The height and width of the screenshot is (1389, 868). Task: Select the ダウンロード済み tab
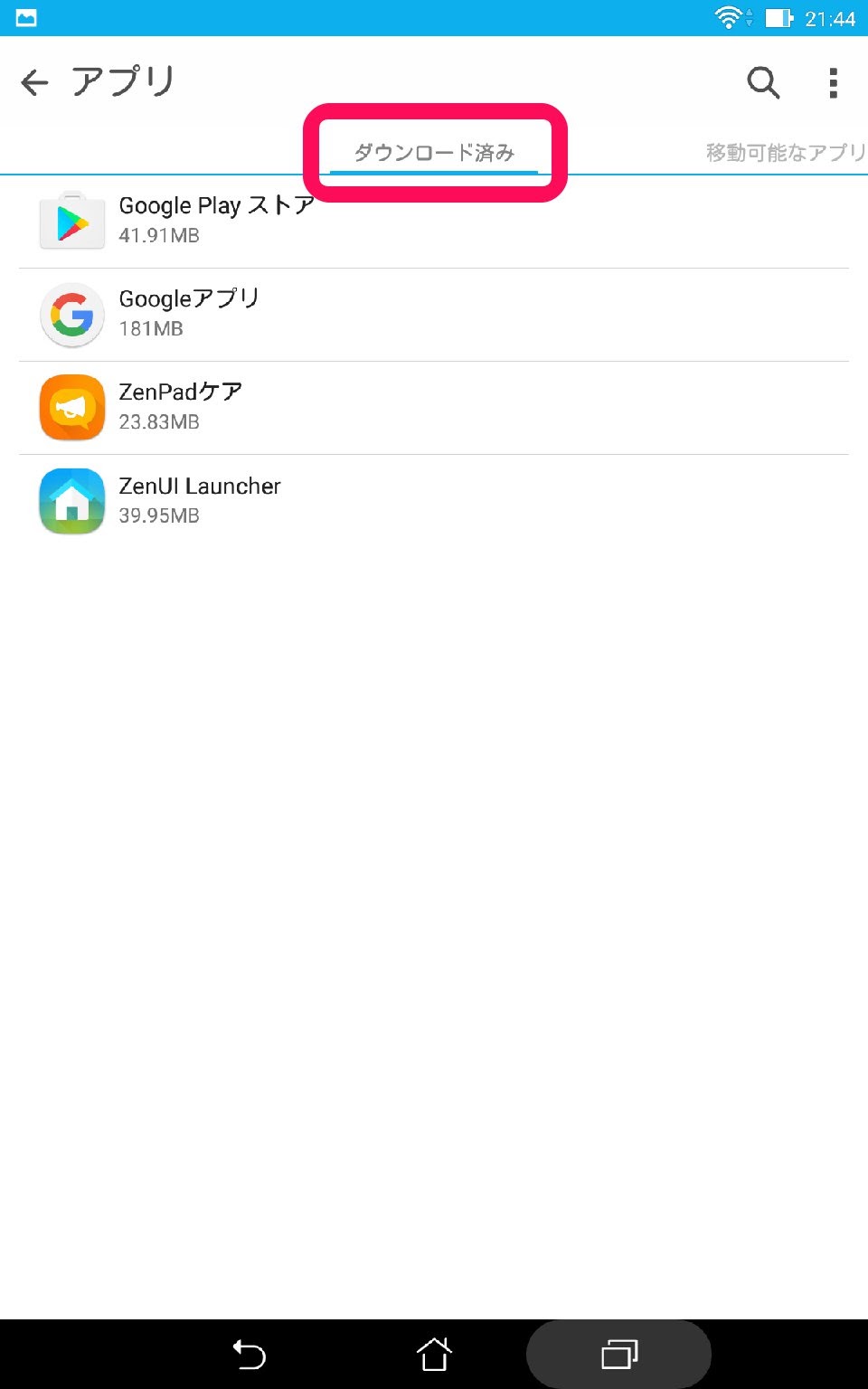coord(434,152)
